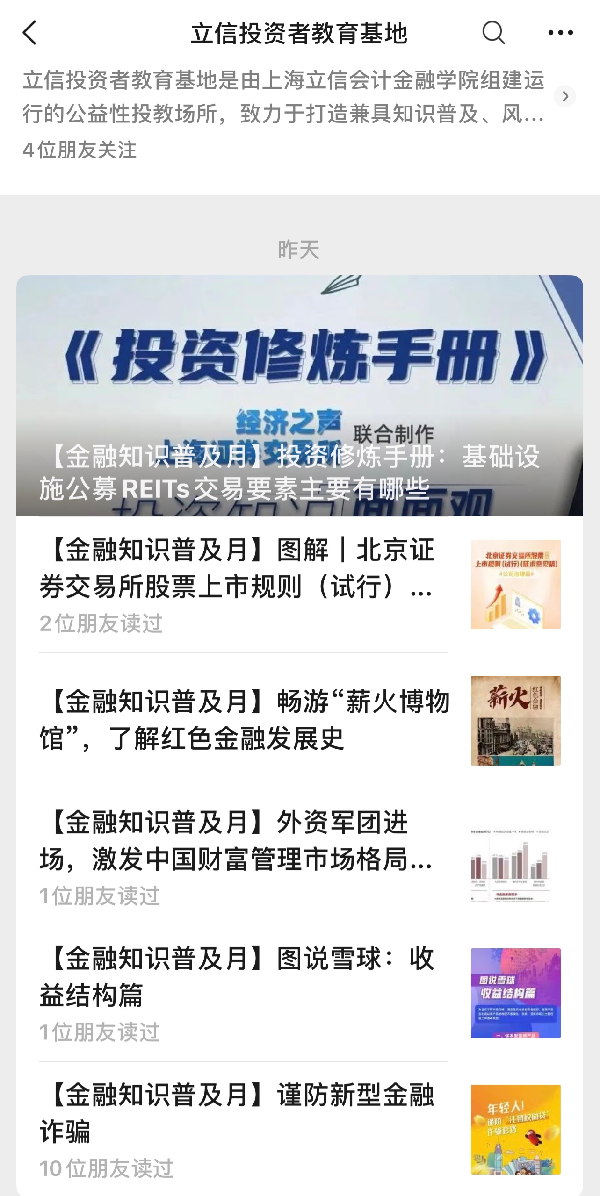Open the 谨防新型金融诈骗 article
The height and width of the screenshot is (1196, 600).
click(300, 1129)
